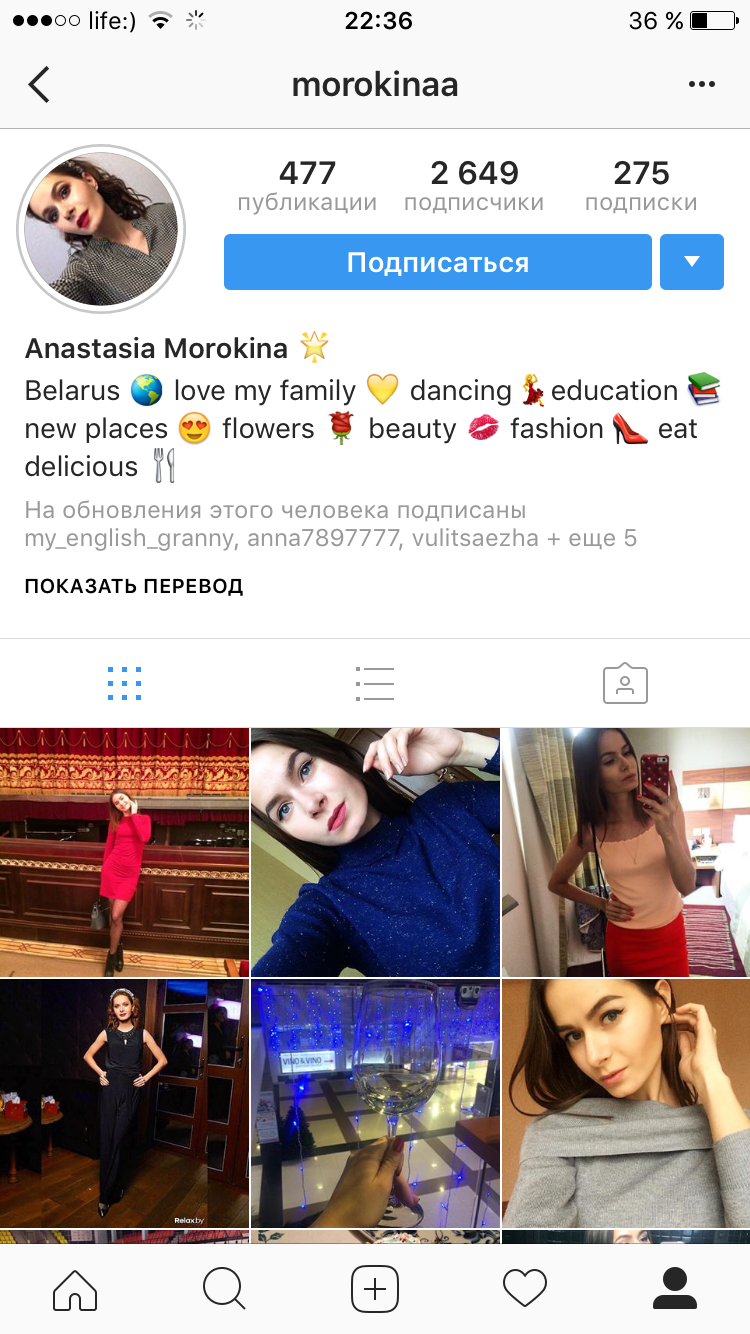Expand suggested accounts dropdown arrow

[x=692, y=262]
